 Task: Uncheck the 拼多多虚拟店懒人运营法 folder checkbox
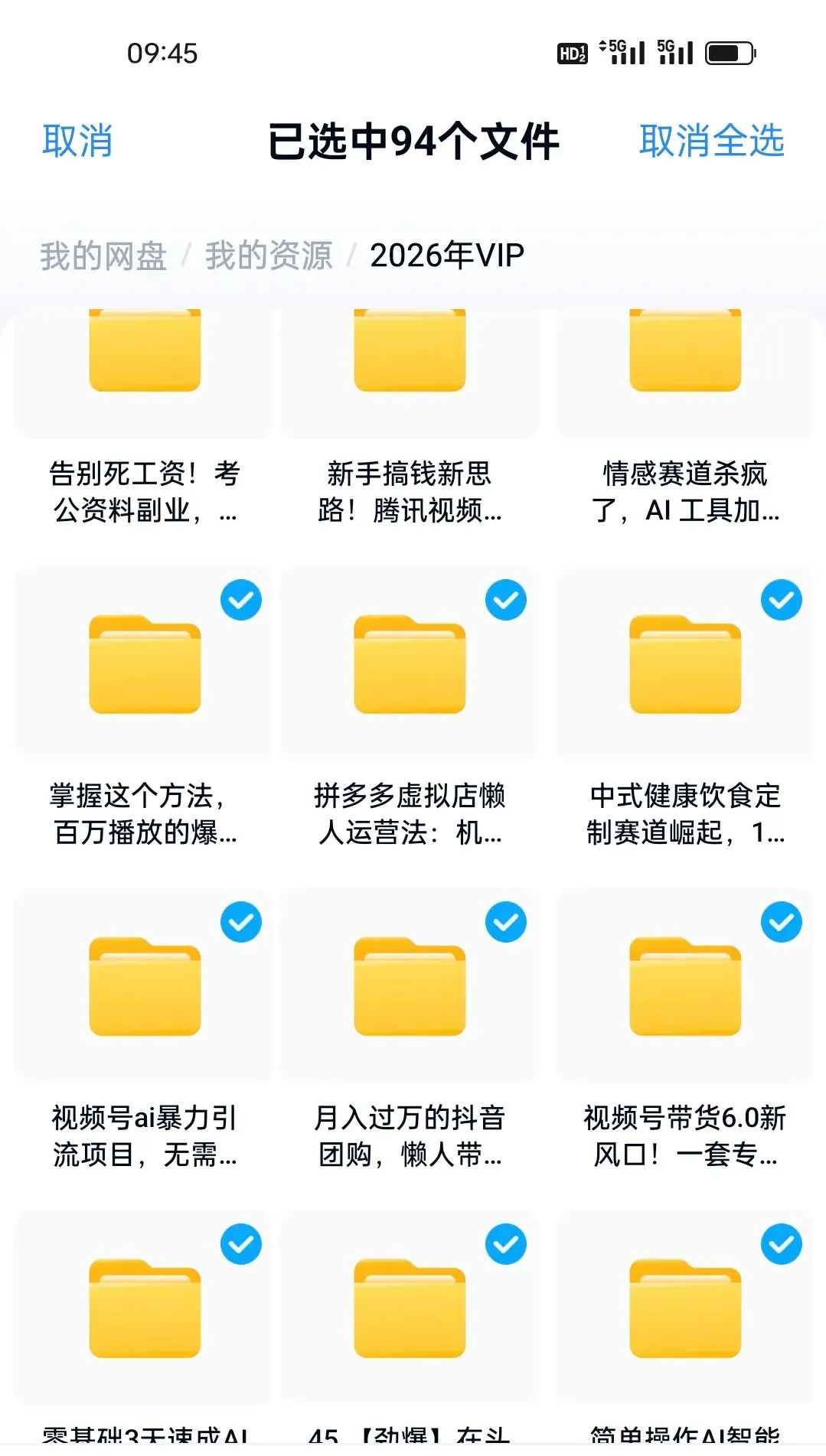(506, 601)
